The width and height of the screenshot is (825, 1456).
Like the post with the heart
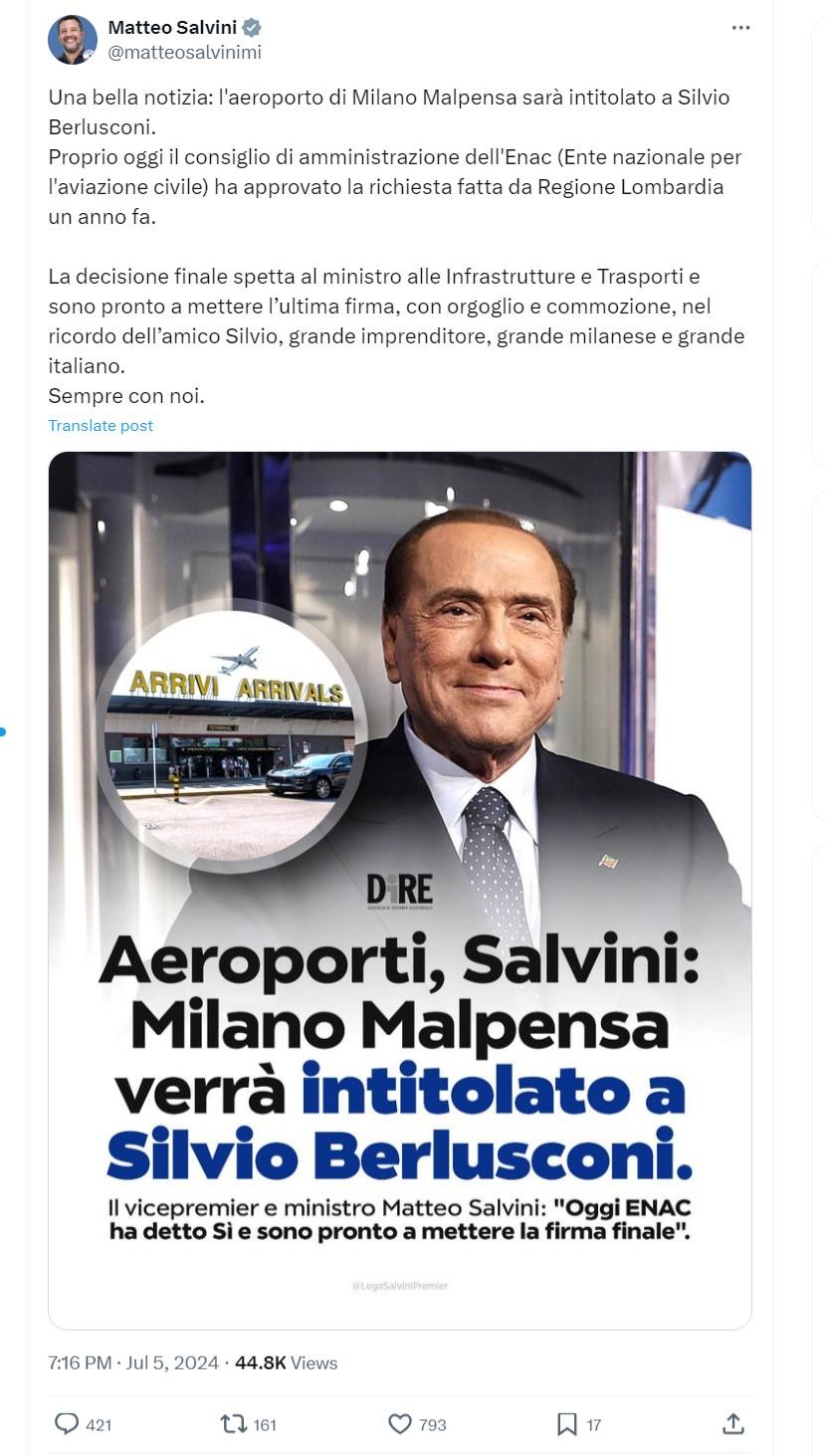(x=400, y=1424)
